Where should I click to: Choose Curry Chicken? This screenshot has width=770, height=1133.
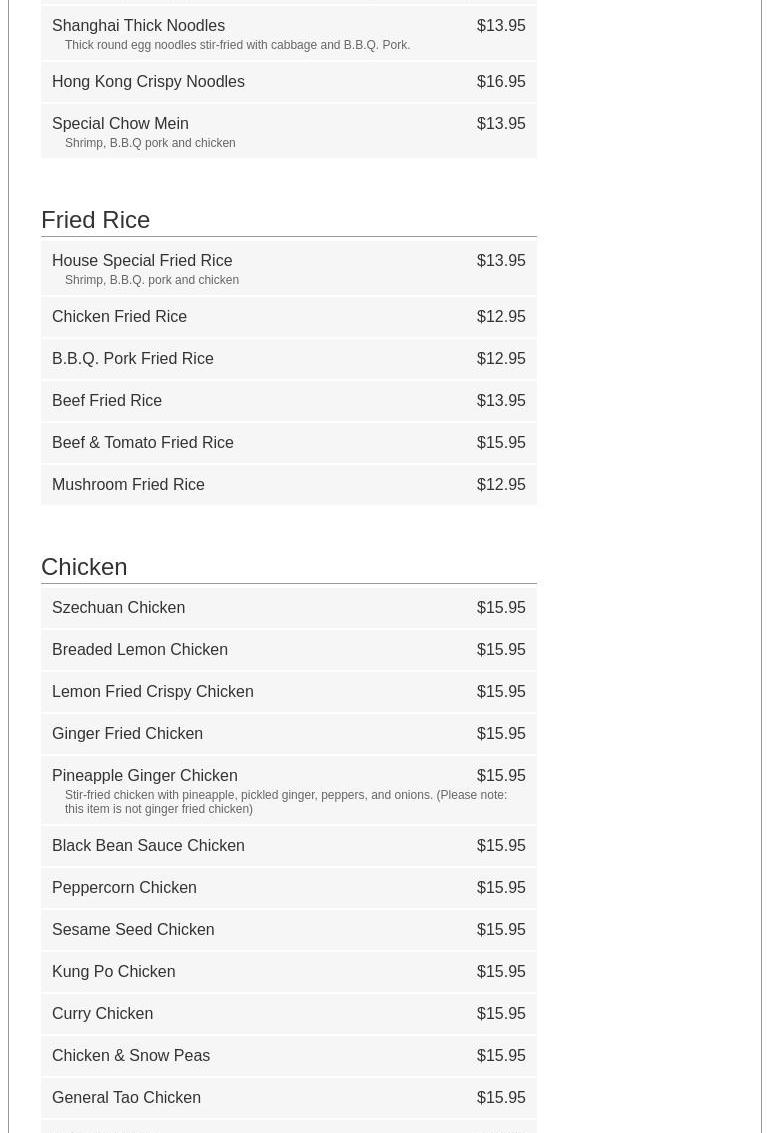coord(102,1014)
